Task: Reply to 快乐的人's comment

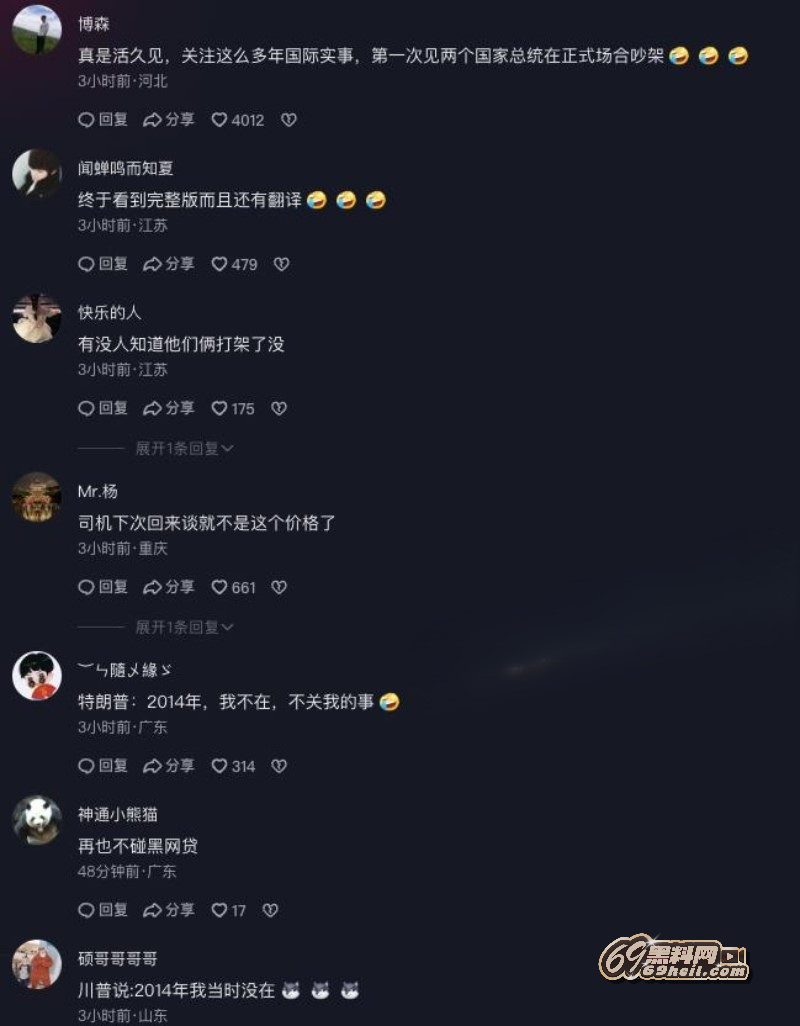Action: coord(103,408)
